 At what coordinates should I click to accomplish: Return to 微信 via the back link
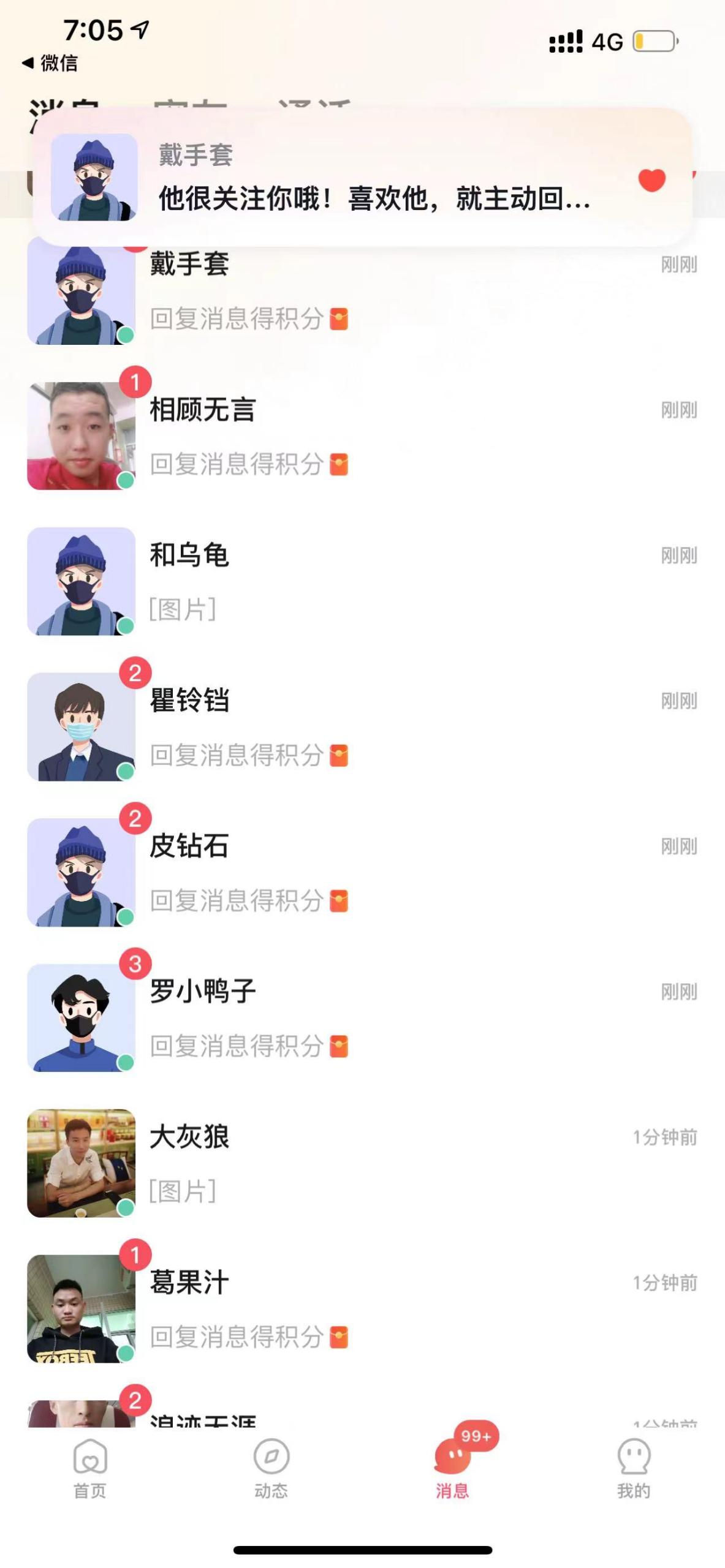50,62
